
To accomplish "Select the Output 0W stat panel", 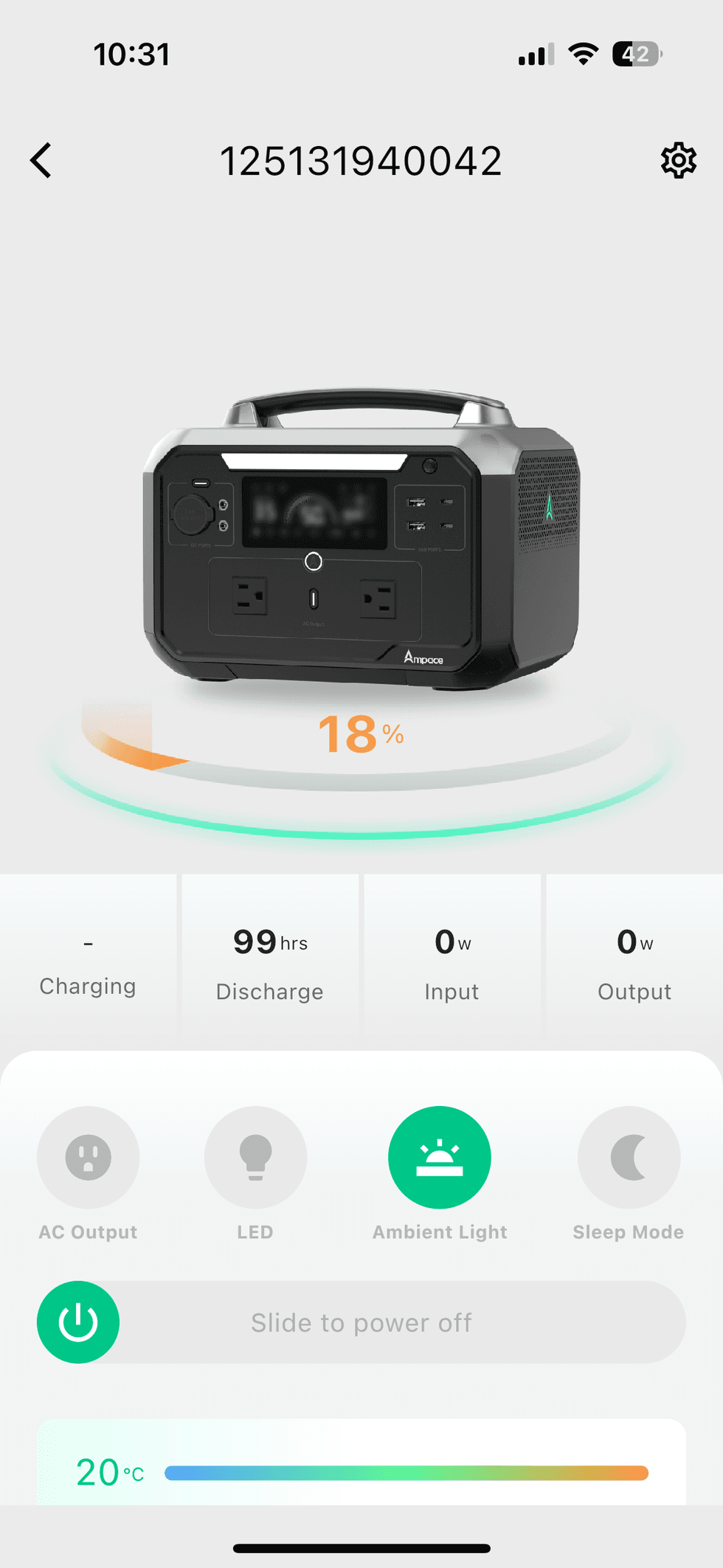I will pos(633,959).
